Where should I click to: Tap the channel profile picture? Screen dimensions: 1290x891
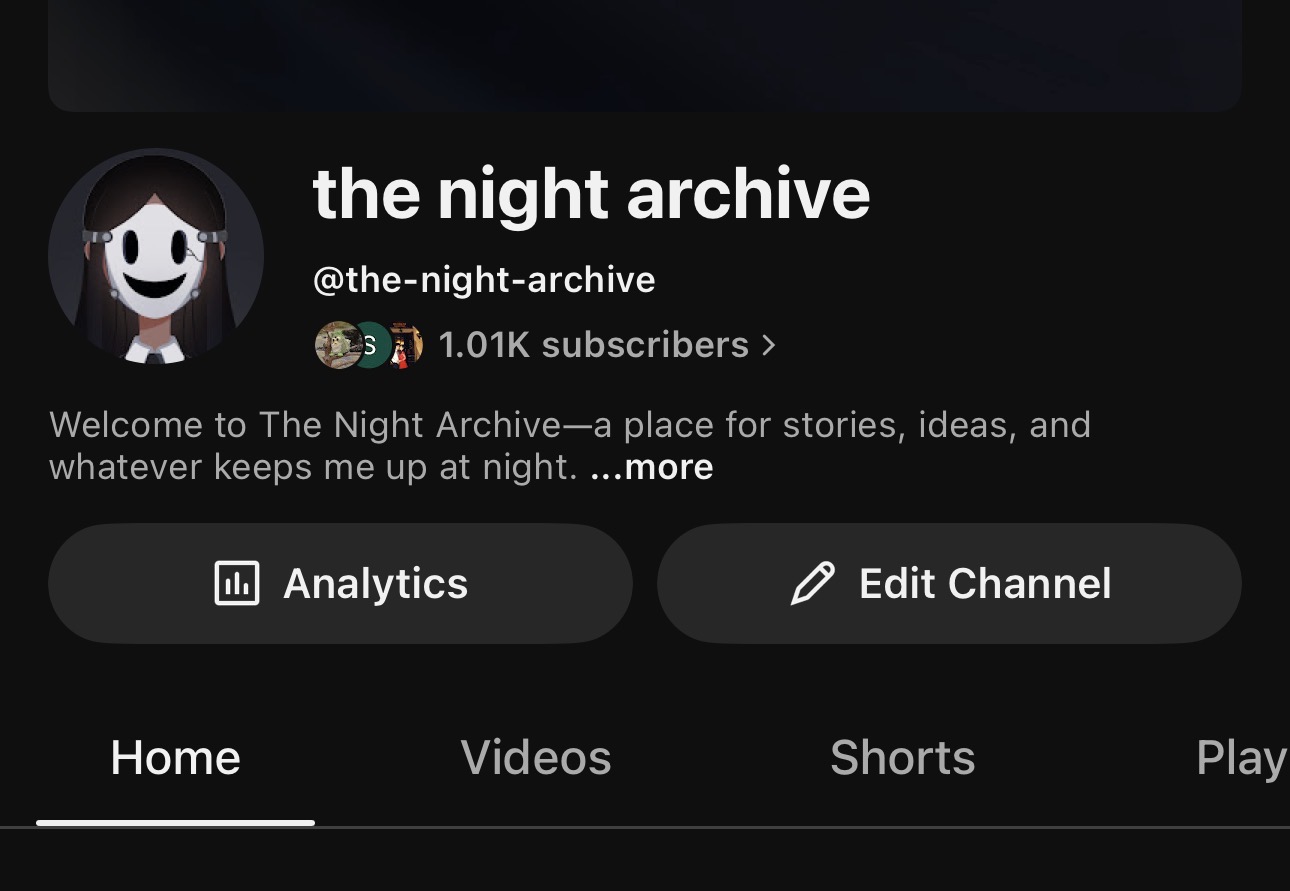click(156, 256)
